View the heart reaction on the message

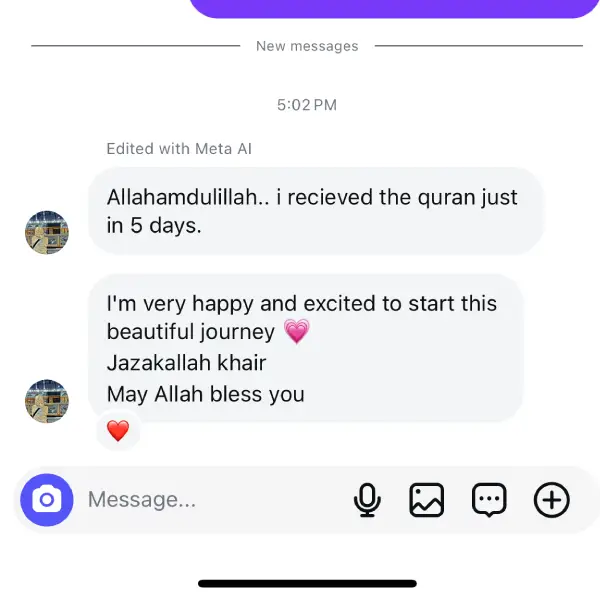118,431
